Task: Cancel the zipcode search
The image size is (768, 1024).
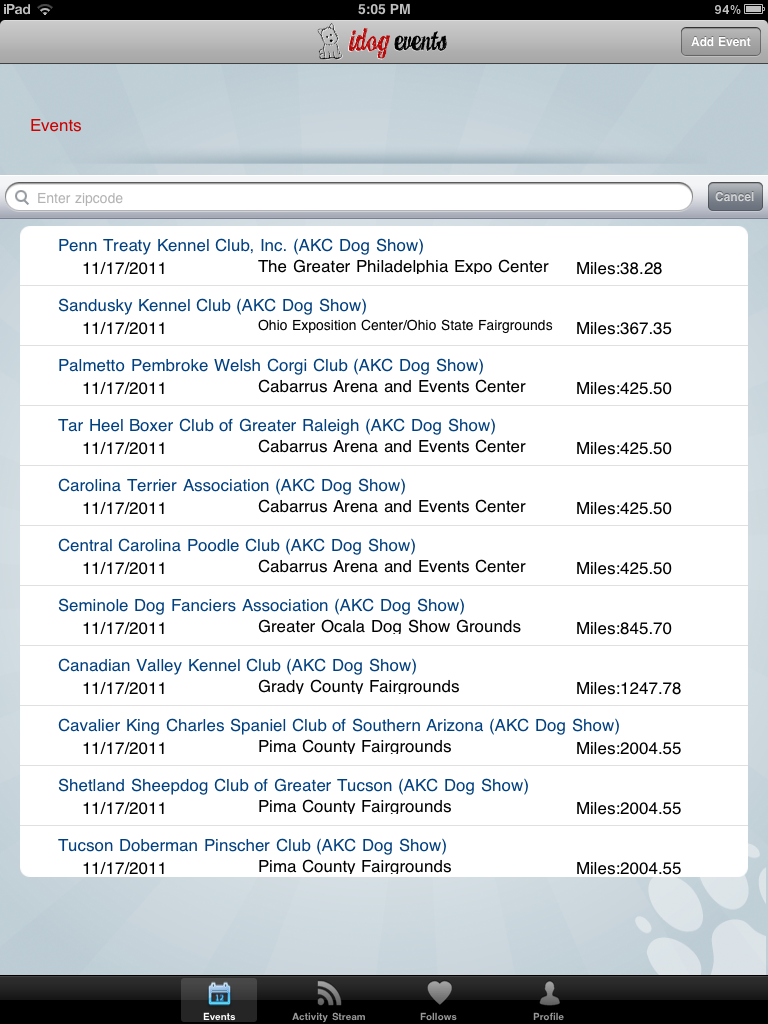Action: 734,197
